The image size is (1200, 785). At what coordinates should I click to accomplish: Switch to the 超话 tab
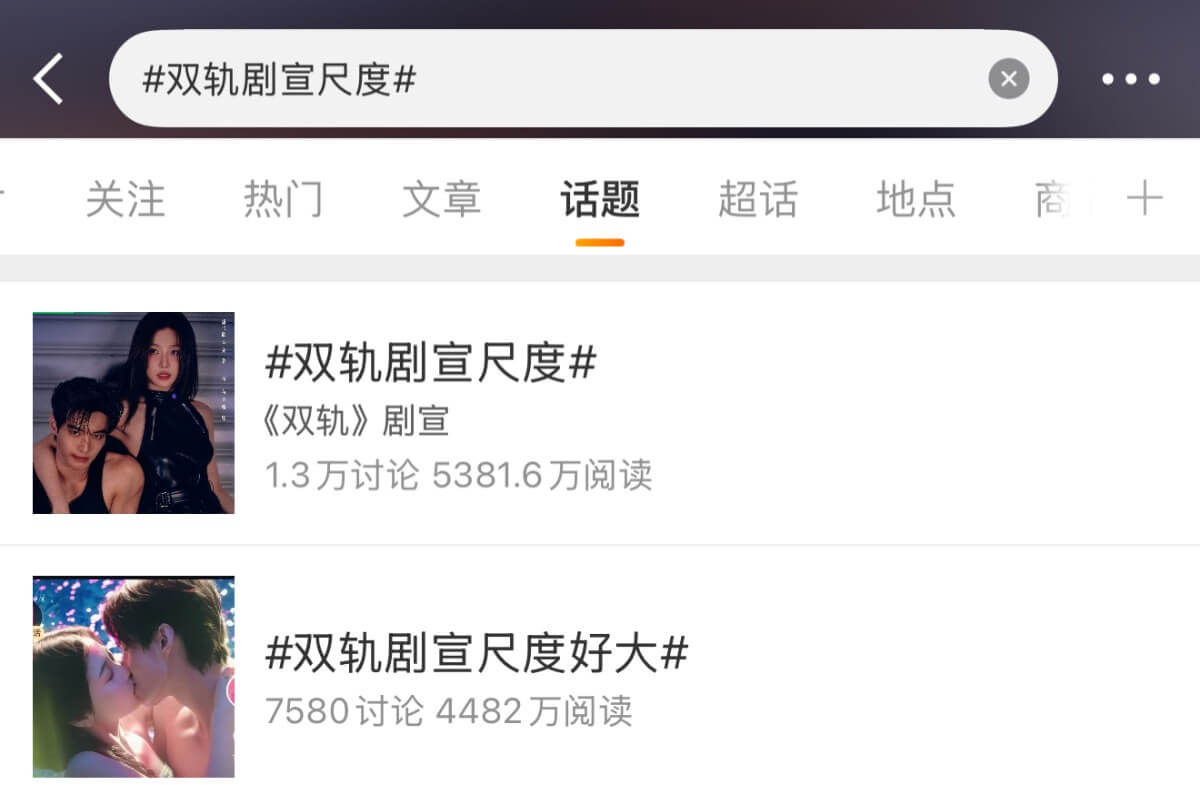[757, 200]
